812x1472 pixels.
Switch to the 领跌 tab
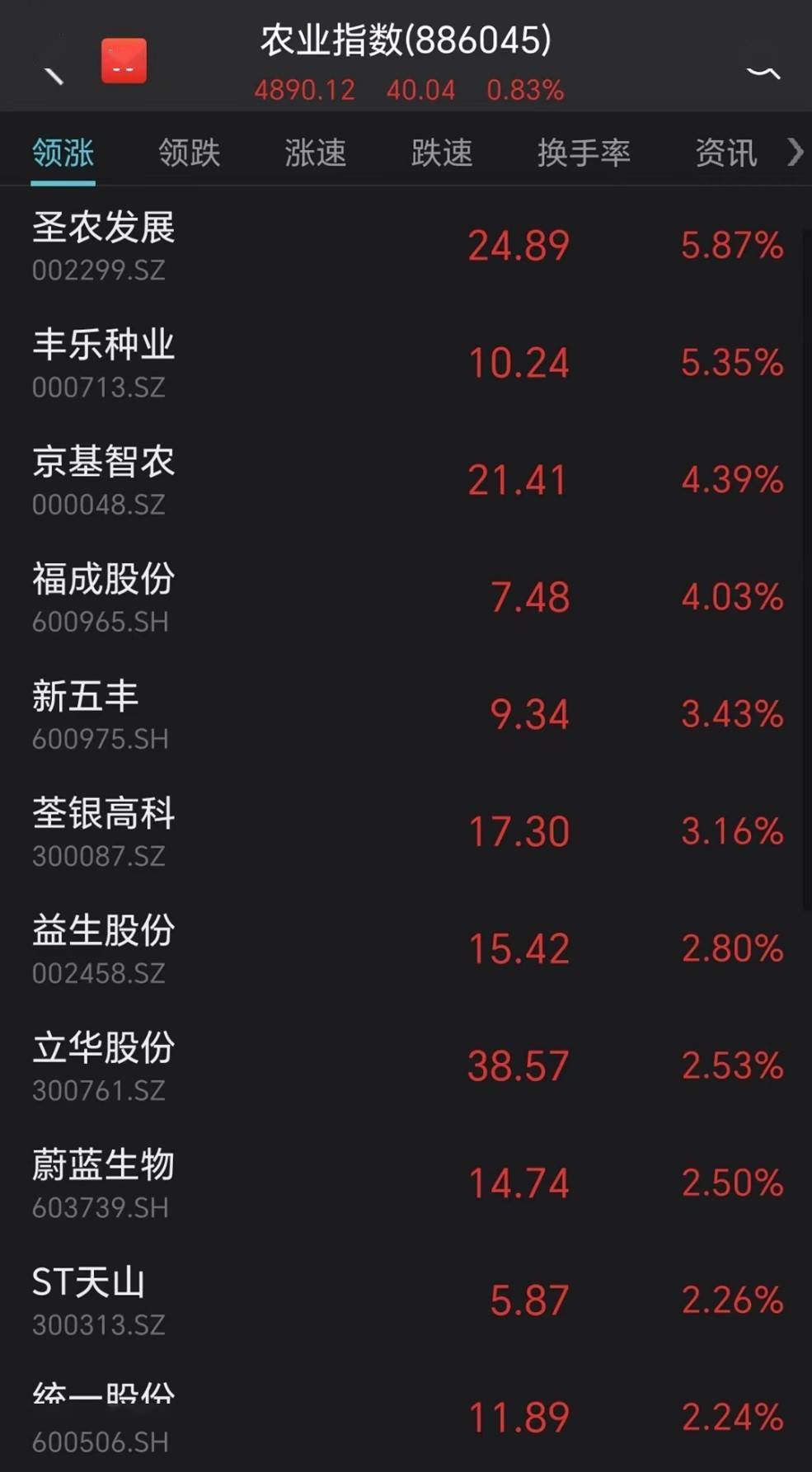coord(188,153)
